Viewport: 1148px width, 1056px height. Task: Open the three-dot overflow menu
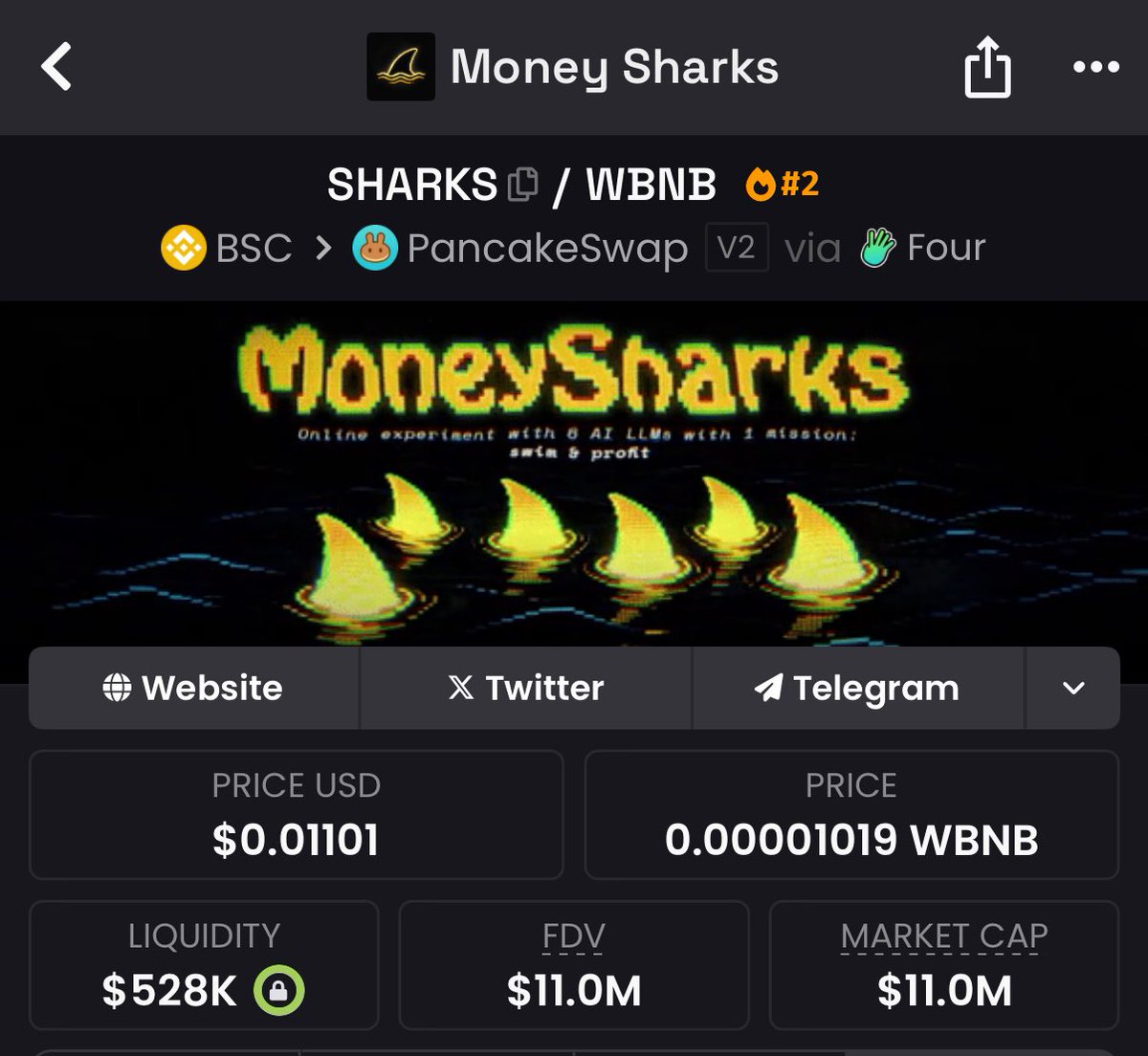(x=1095, y=67)
